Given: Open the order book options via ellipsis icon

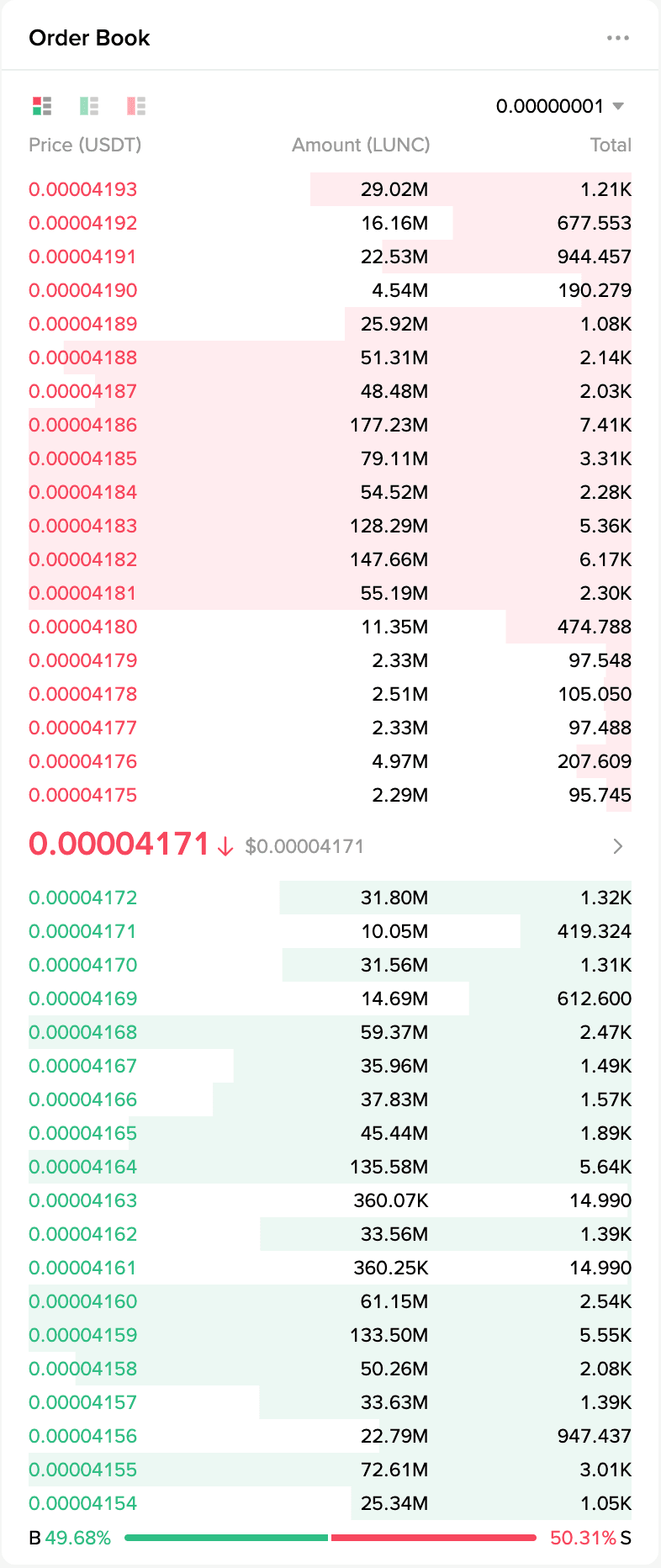Looking at the screenshot, I should pyautogui.click(x=618, y=37).
